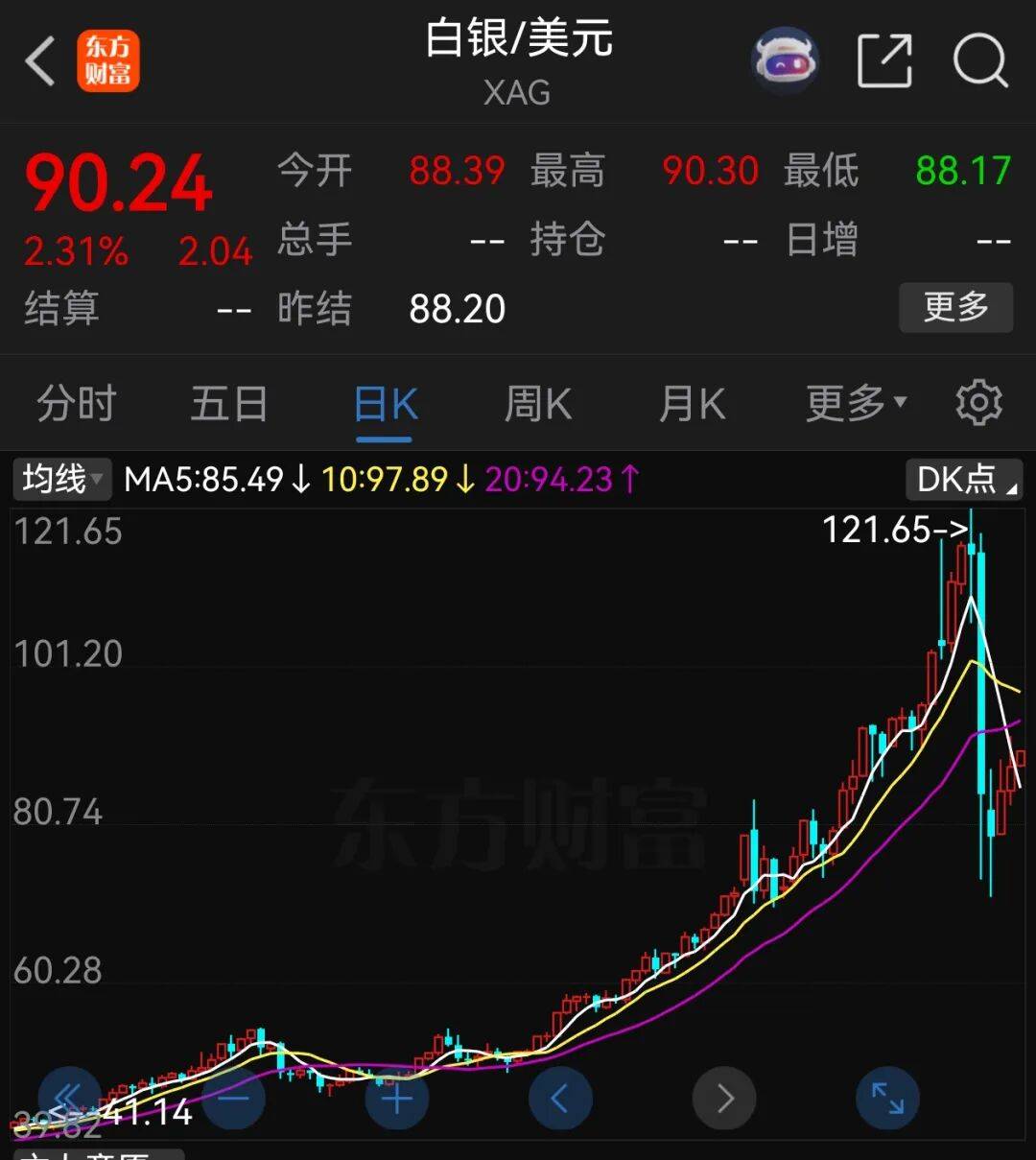Screen dimensions: 1036x1160
Task: Go back using the top-left arrow
Action: click(x=40, y=61)
